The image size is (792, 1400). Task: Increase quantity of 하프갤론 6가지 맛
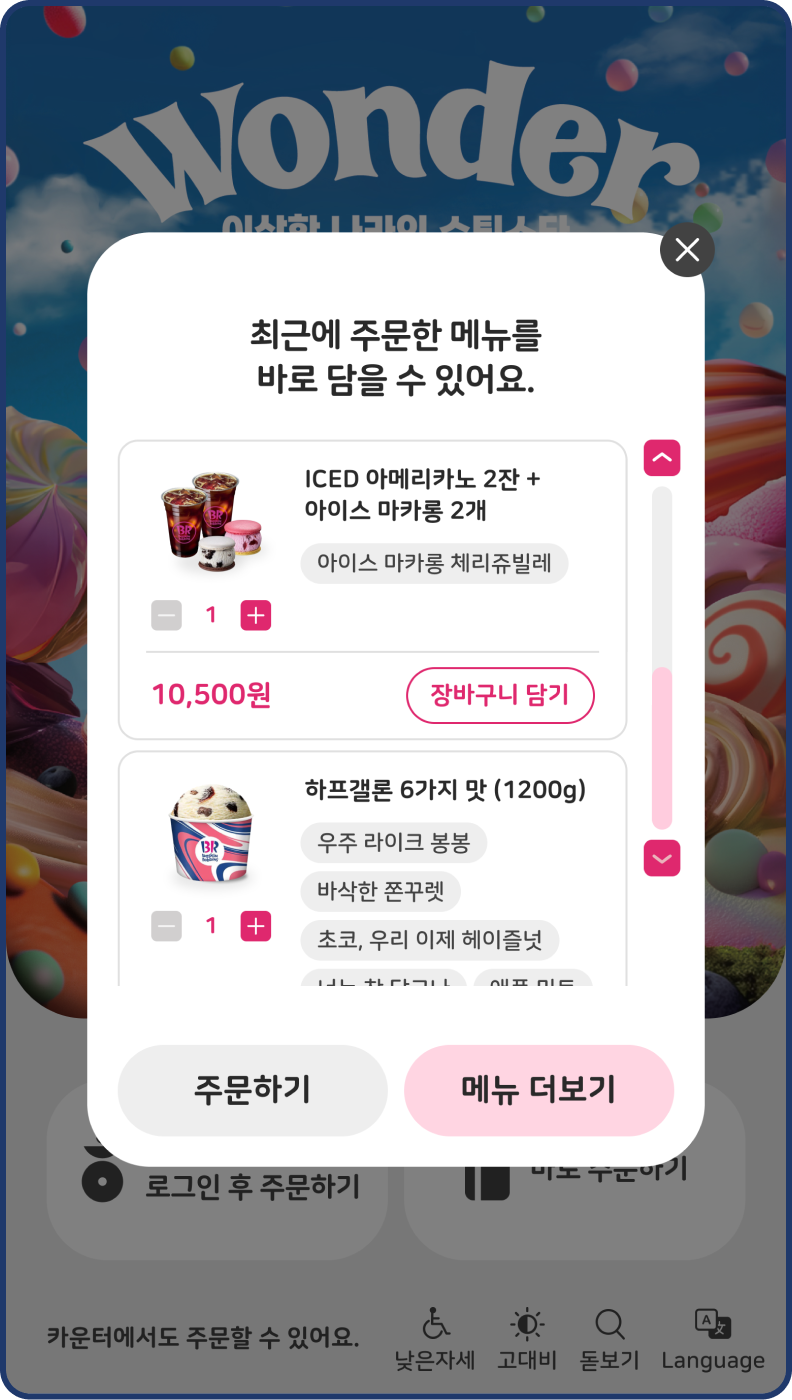point(256,927)
